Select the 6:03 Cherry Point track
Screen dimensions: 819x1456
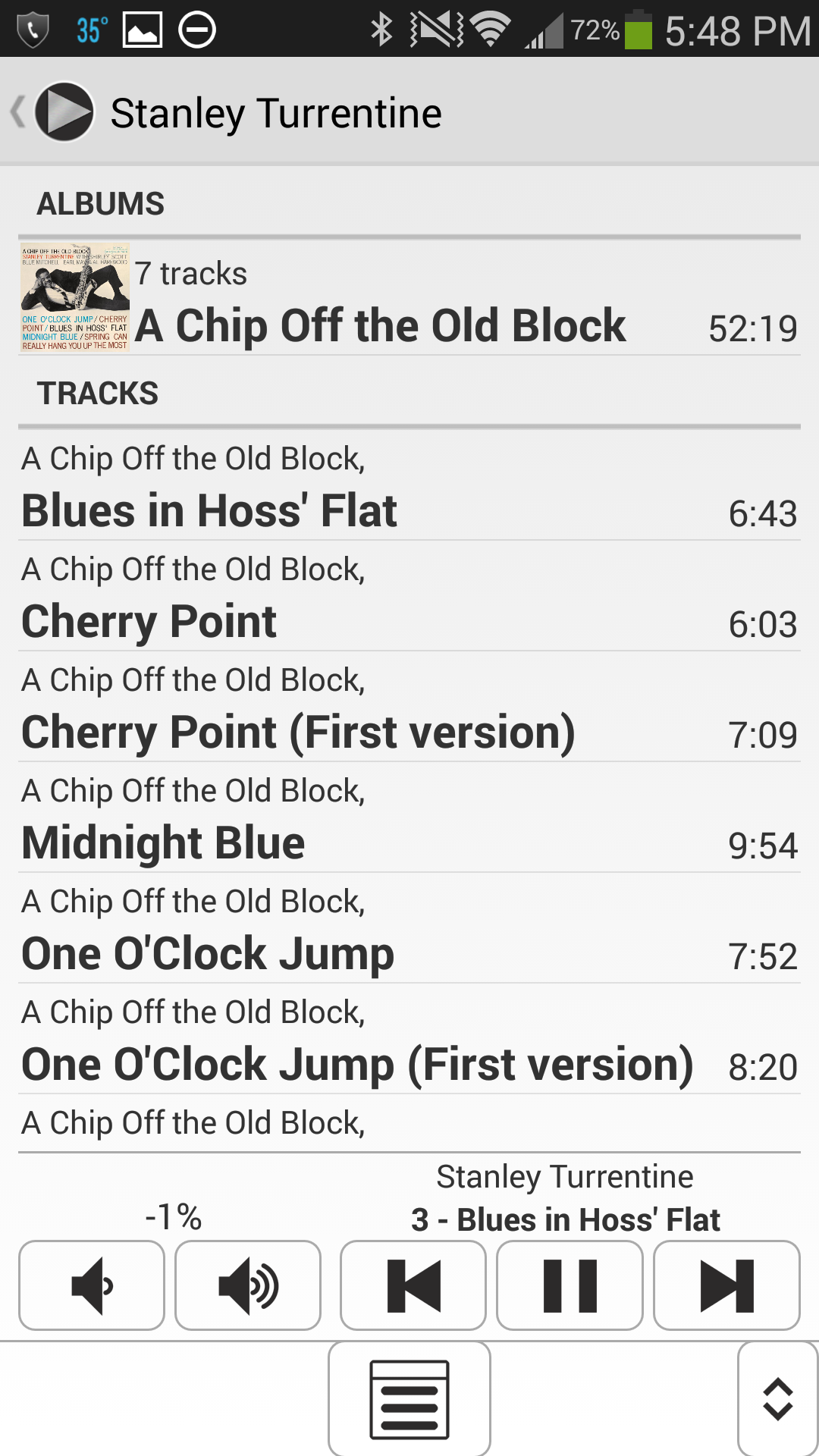click(x=409, y=596)
